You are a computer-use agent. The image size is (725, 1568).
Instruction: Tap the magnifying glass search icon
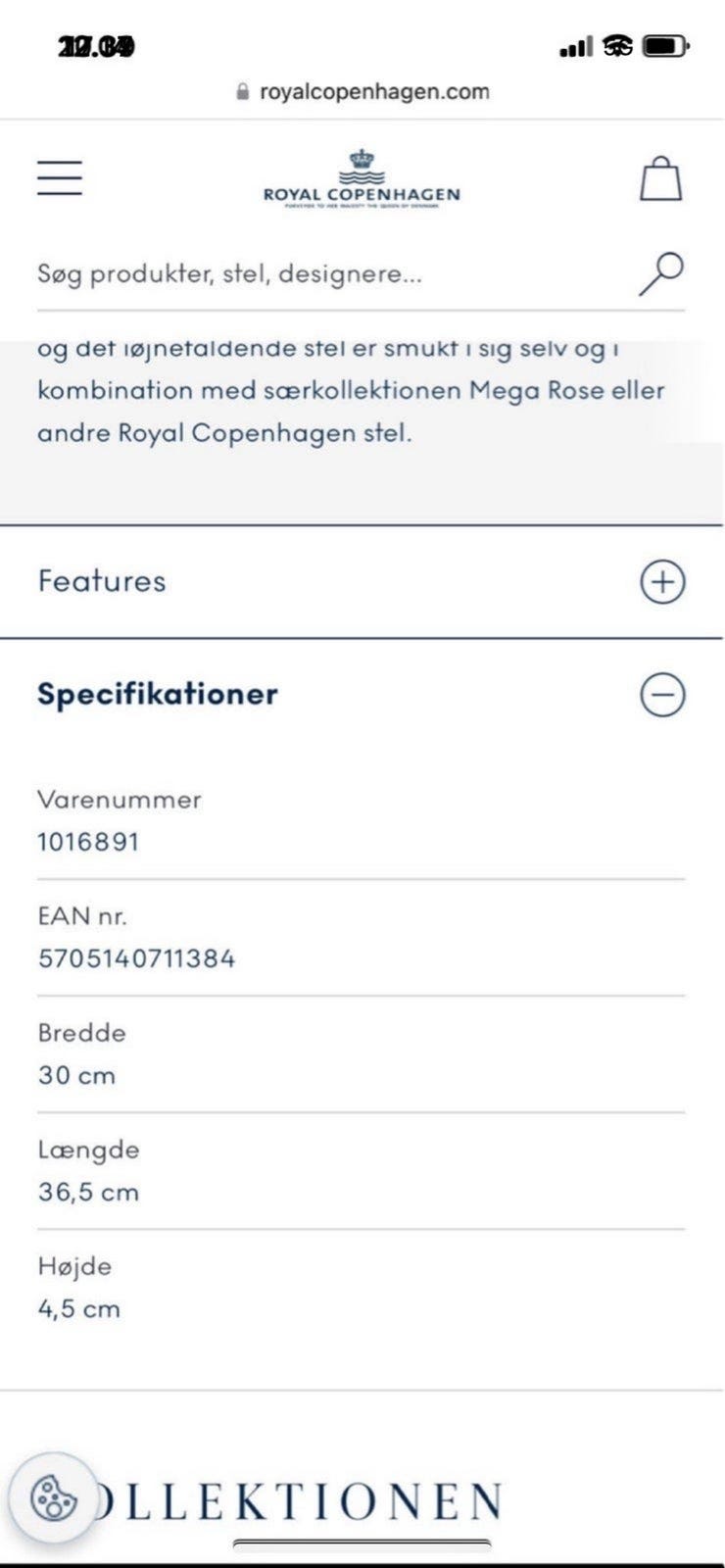click(661, 273)
